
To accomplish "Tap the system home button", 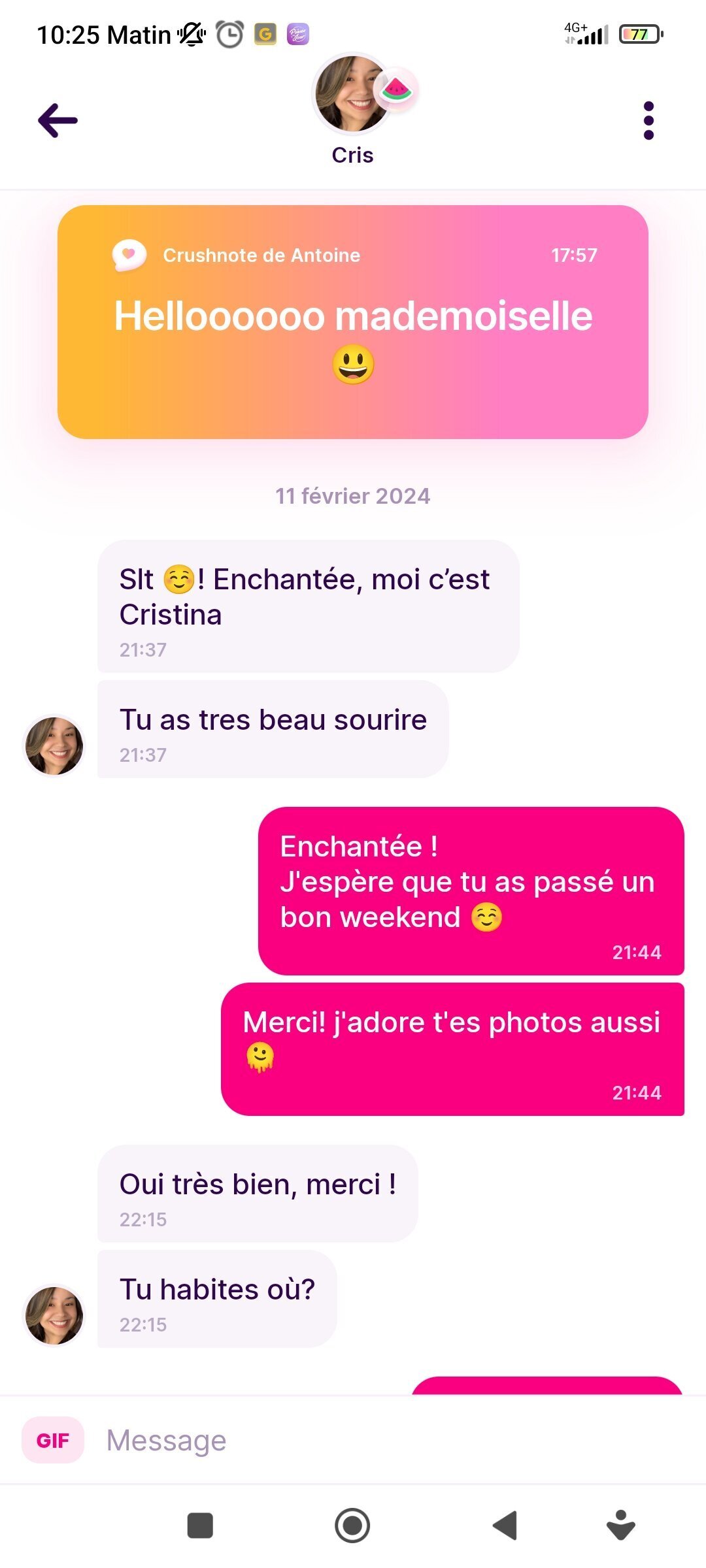I will (352, 1526).
